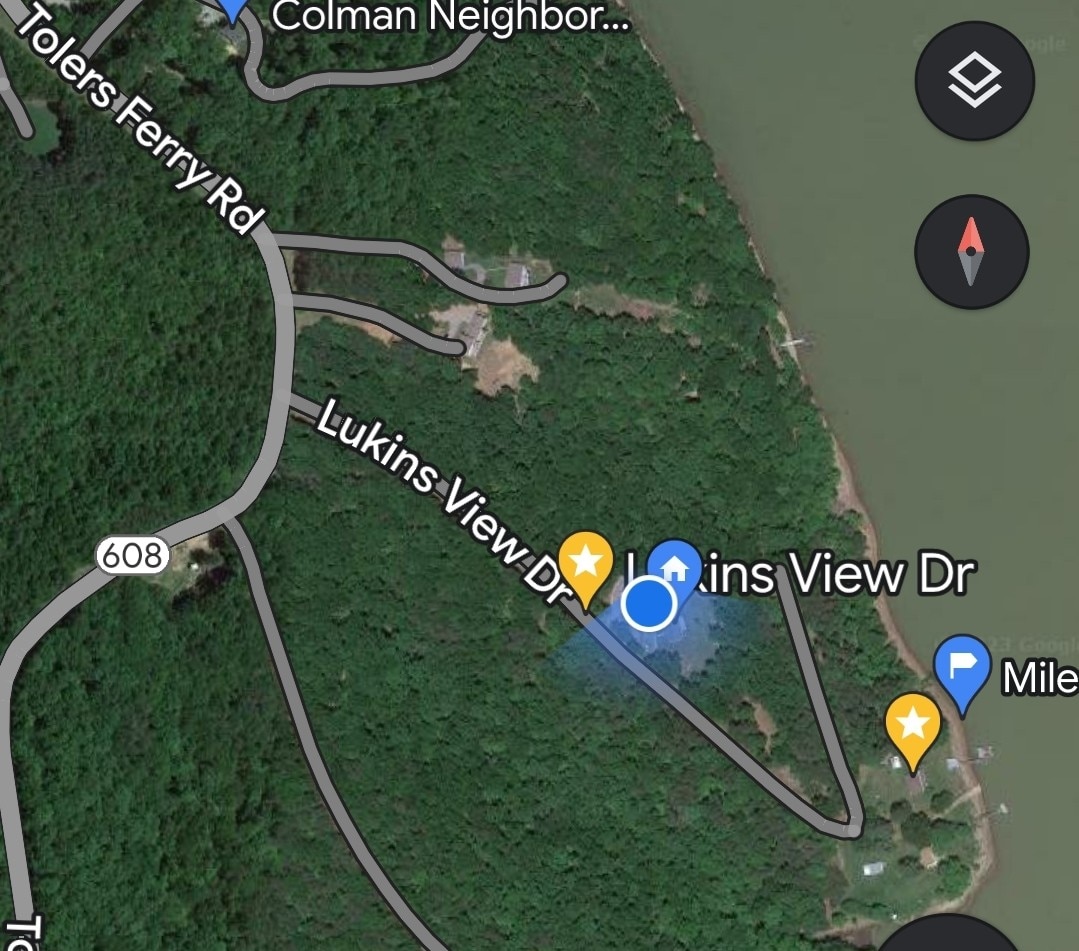This screenshot has width=1079, height=951.
Task: Open the starred place beside Lukins View Dr
Action: click(585, 565)
